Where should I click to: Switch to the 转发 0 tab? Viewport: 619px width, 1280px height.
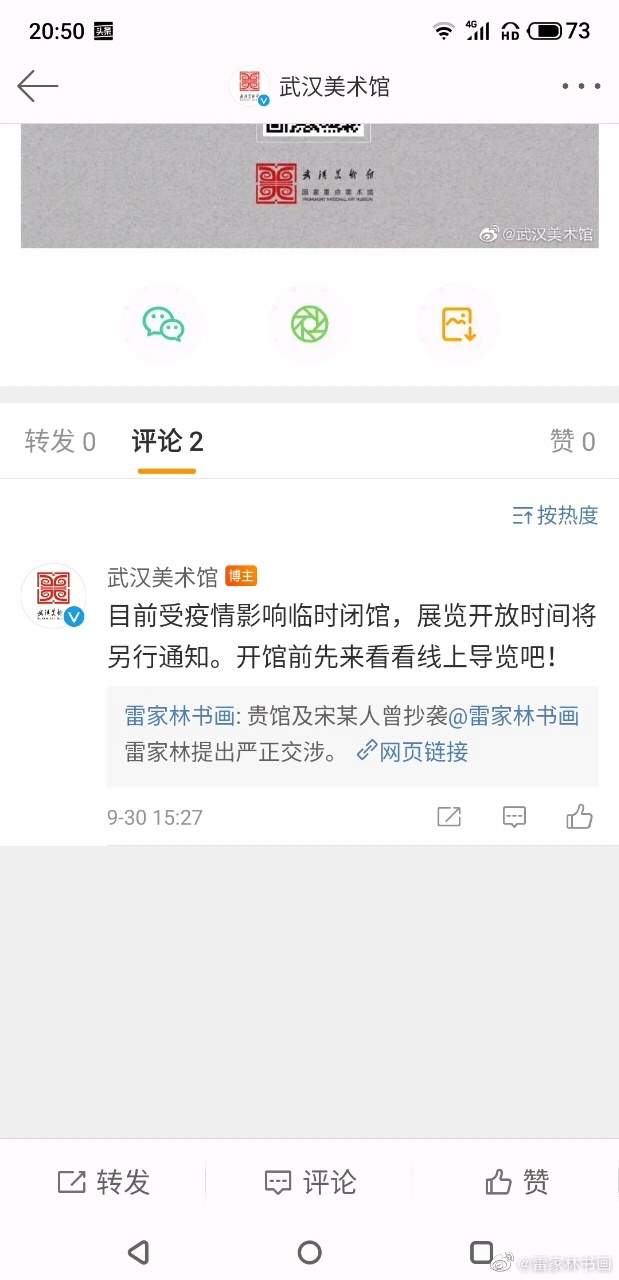tap(60, 441)
